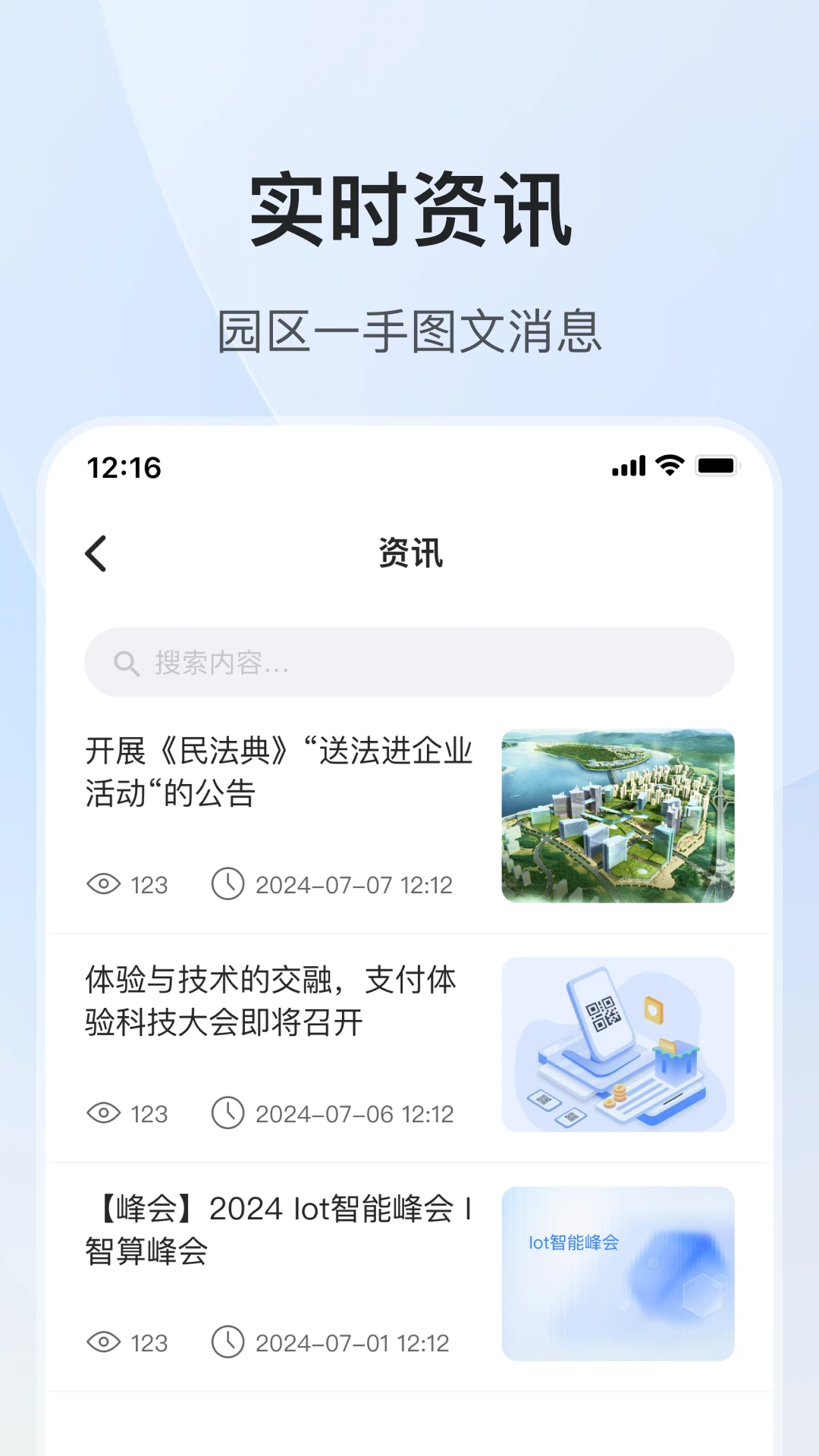This screenshot has width=819, height=1456.
Task: Tap the aerial city thumbnail of the first article
Action: [x=618, y=815]
